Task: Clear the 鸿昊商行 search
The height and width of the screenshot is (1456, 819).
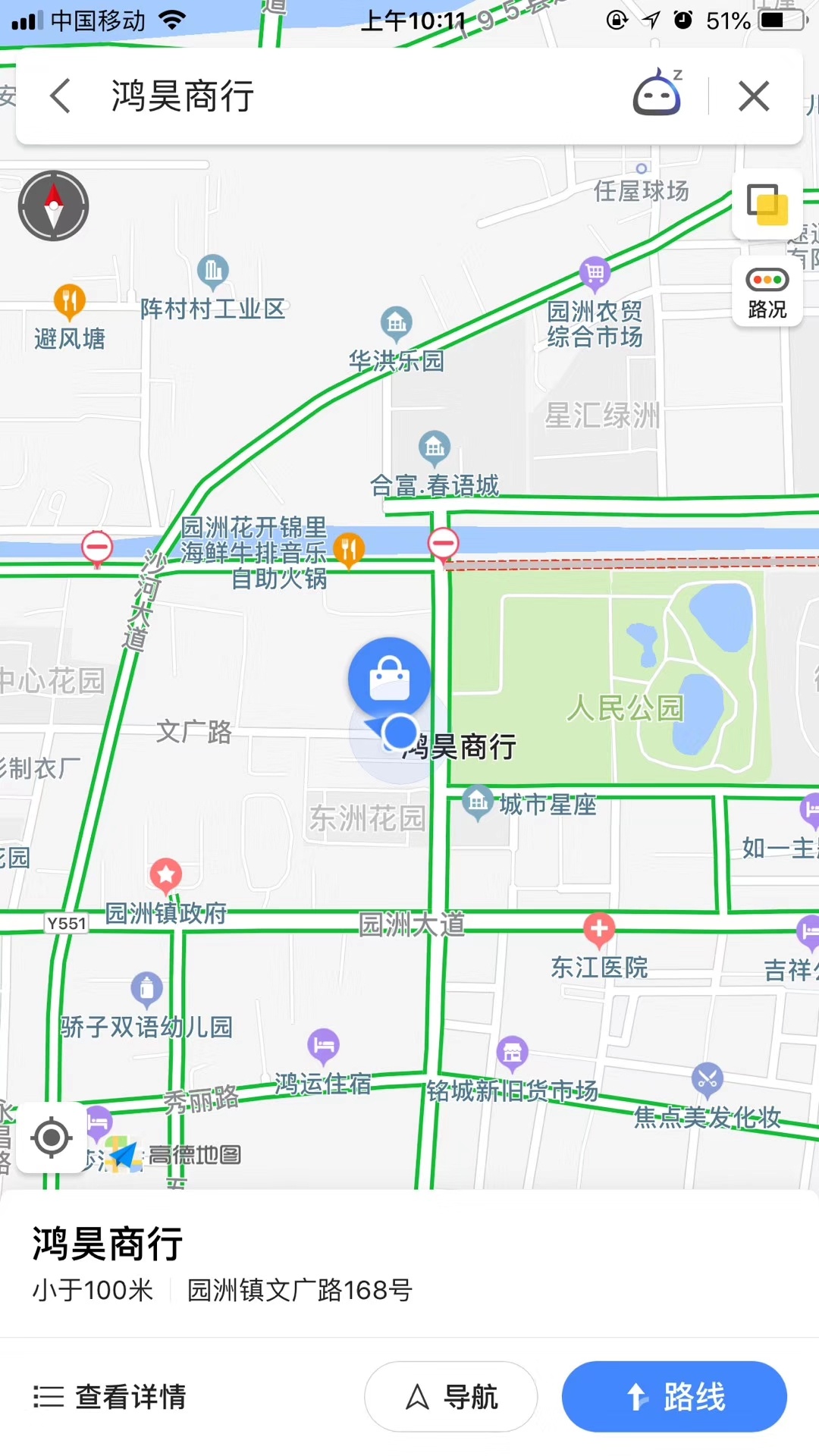Action: 754,96
